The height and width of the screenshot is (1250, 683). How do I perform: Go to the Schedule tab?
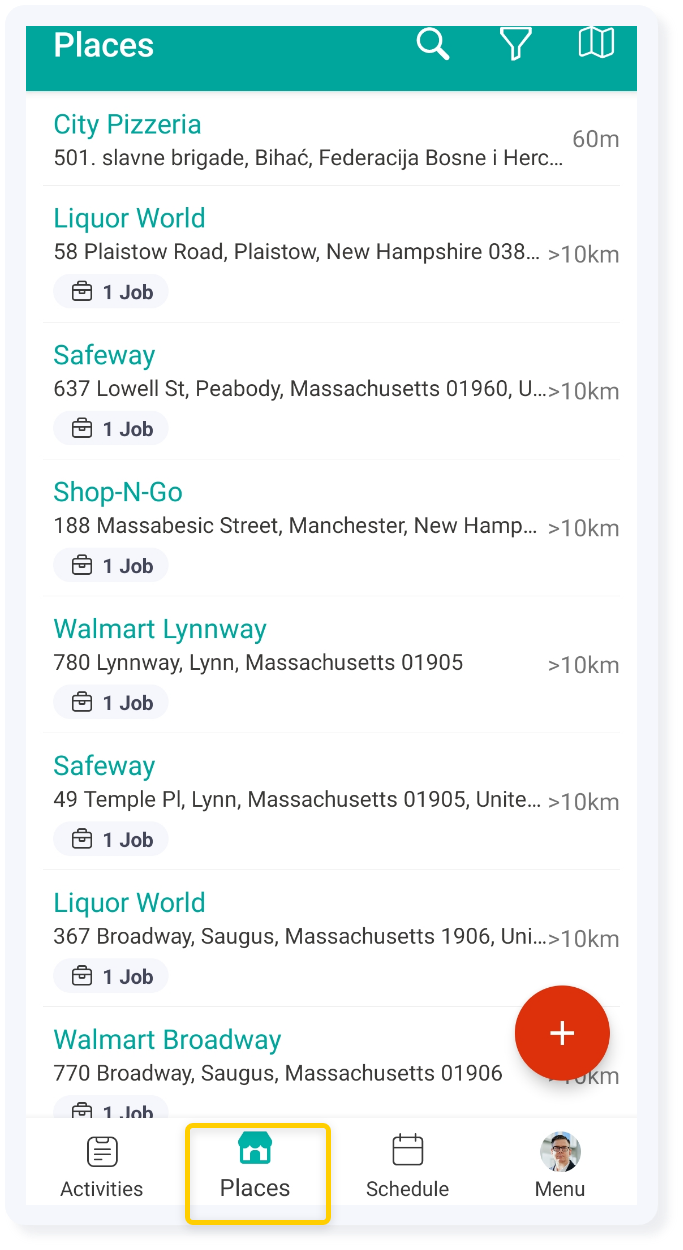tap(407, 1167)
